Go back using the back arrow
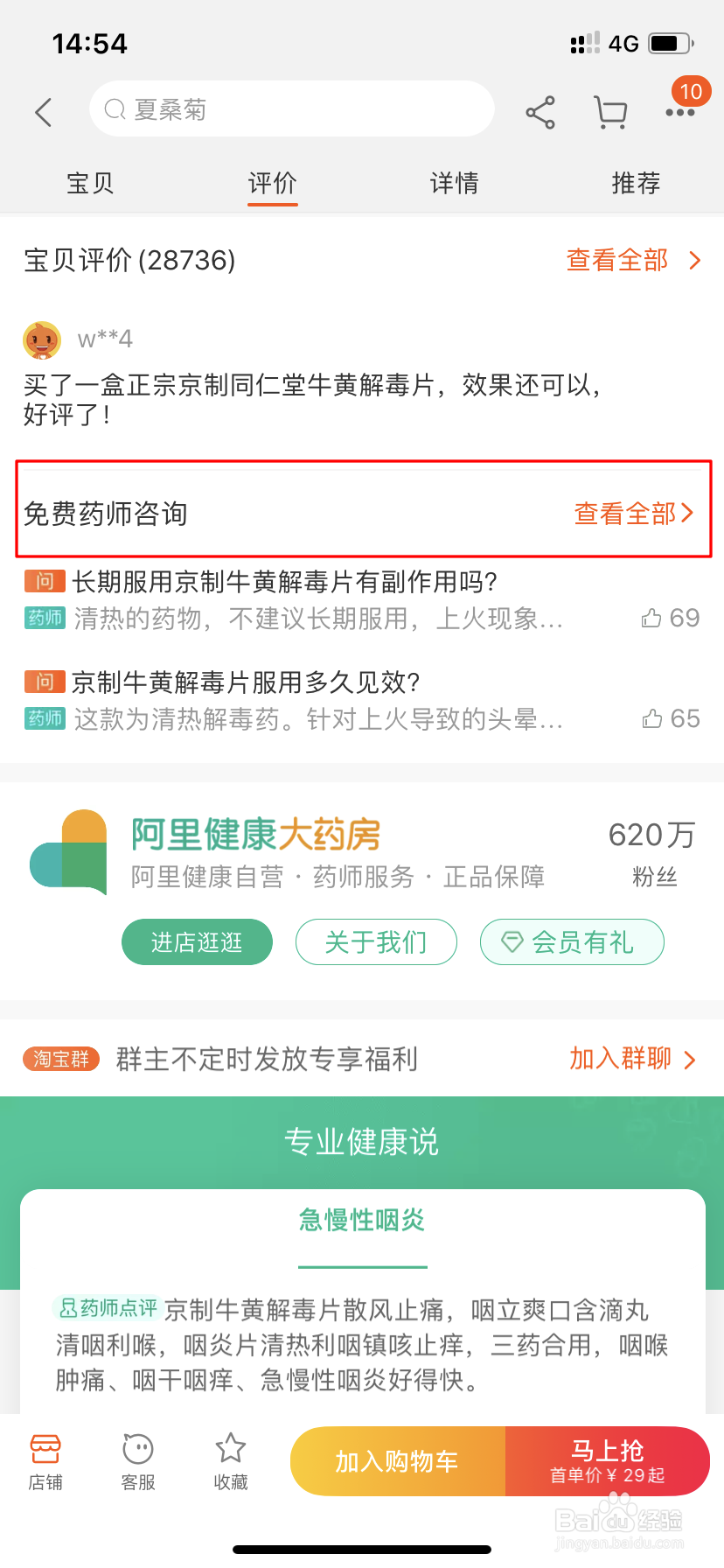This screenshot has height=1568, width=724. click(x=44, y=113)
